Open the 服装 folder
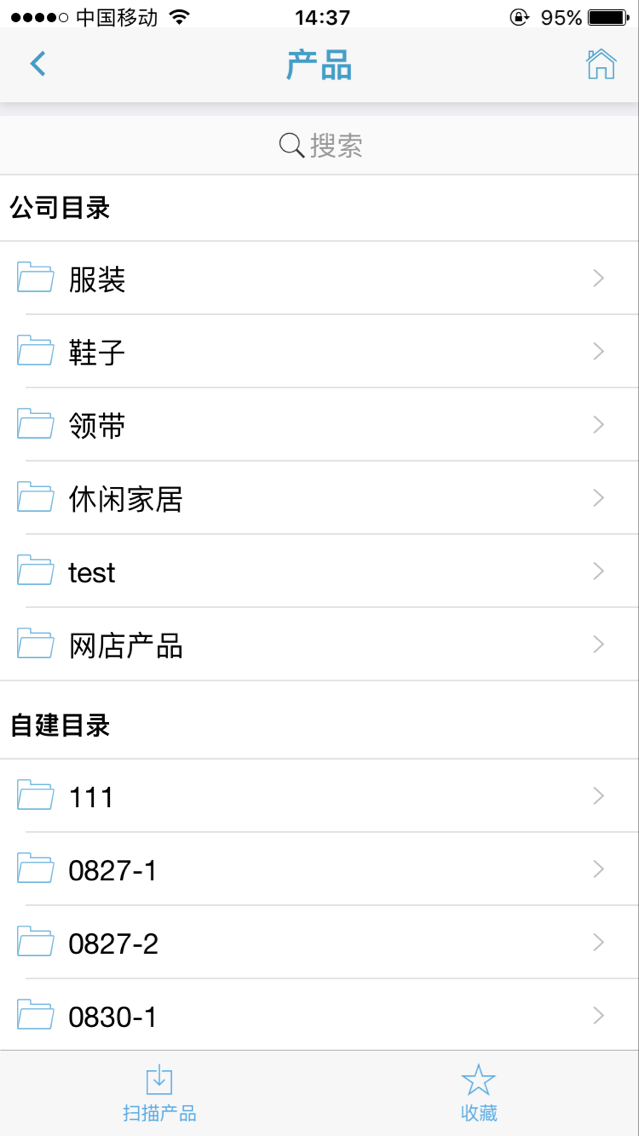The width and height of the screenshot is (639, 1136). point(320,278)
